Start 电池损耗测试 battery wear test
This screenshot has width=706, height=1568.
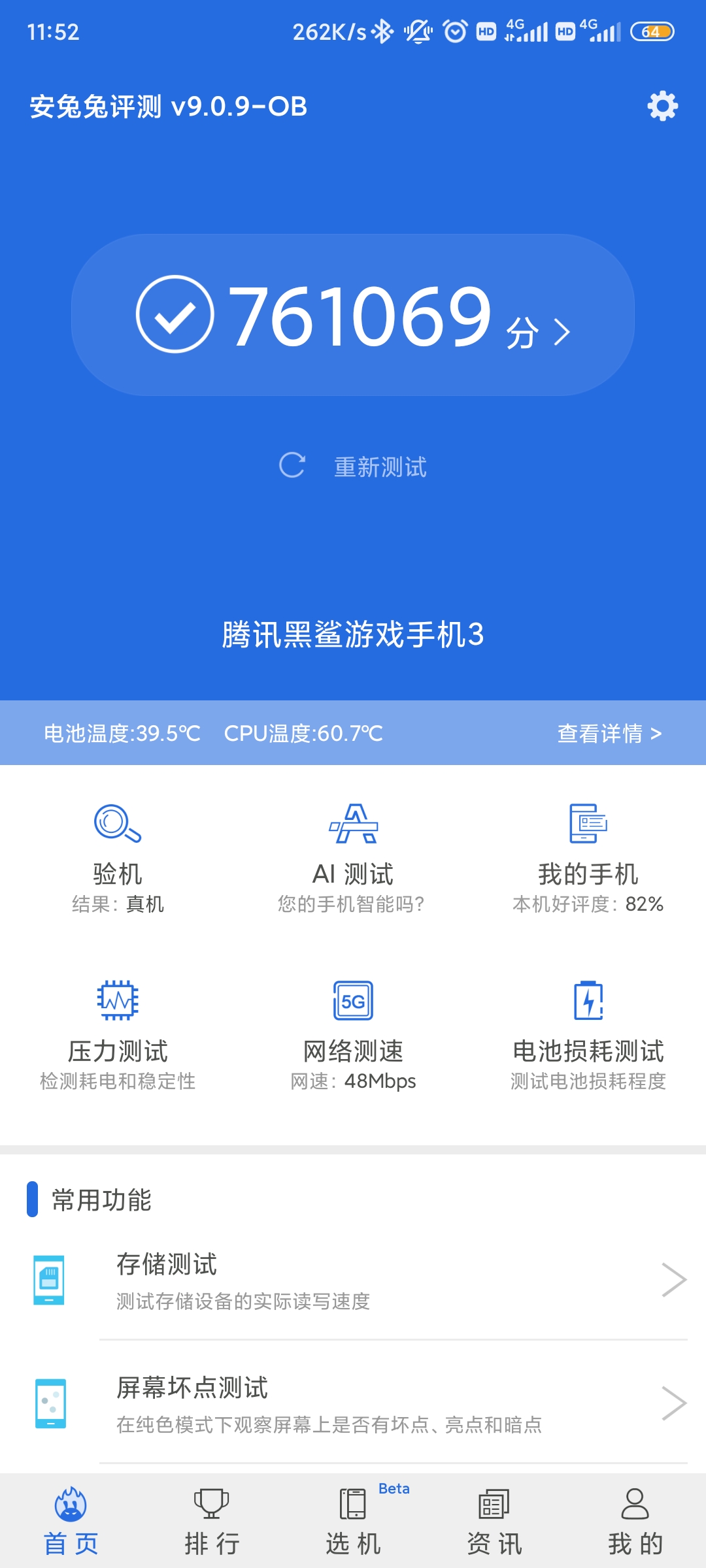pyautogui.click(x=588, y=1034)
